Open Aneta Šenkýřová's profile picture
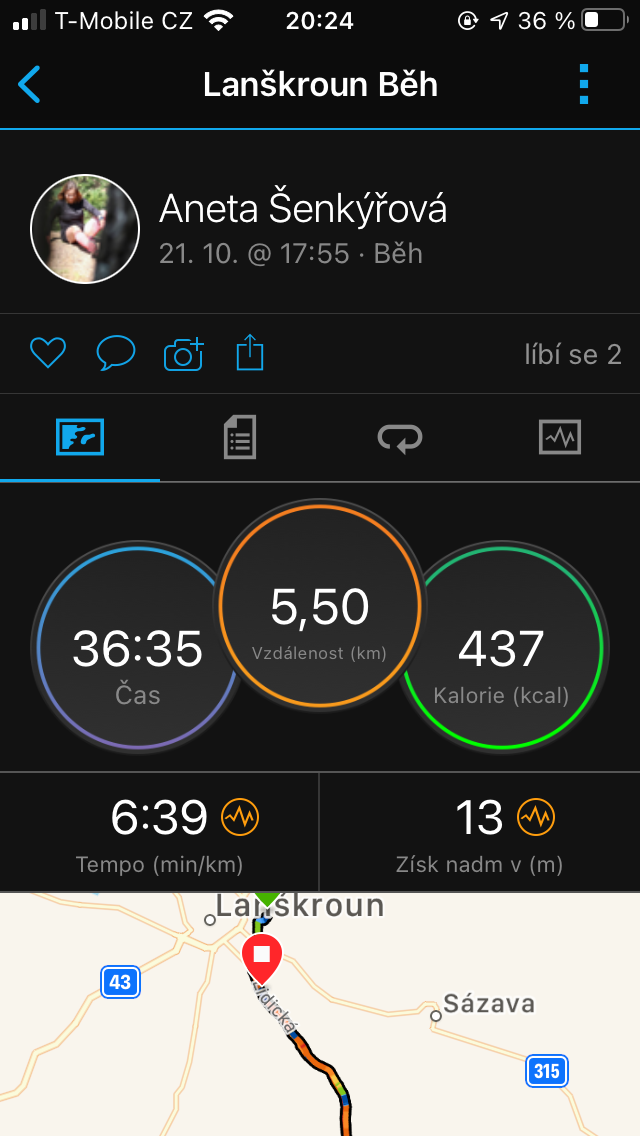 (x=85, y=229)
